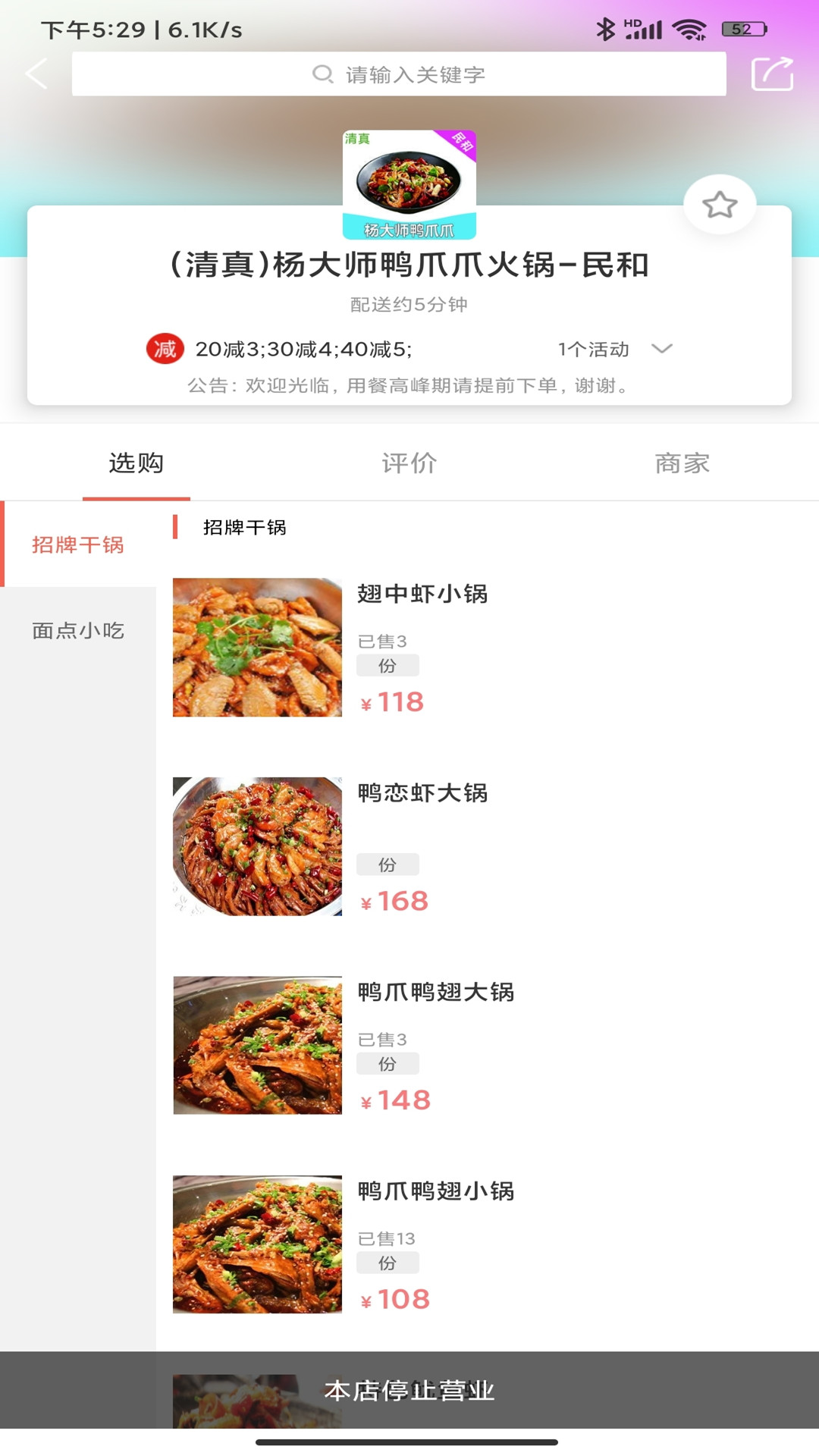This screenshot has width=819, height=1456.
Task: Share this restaurant page
Action: 772,74
